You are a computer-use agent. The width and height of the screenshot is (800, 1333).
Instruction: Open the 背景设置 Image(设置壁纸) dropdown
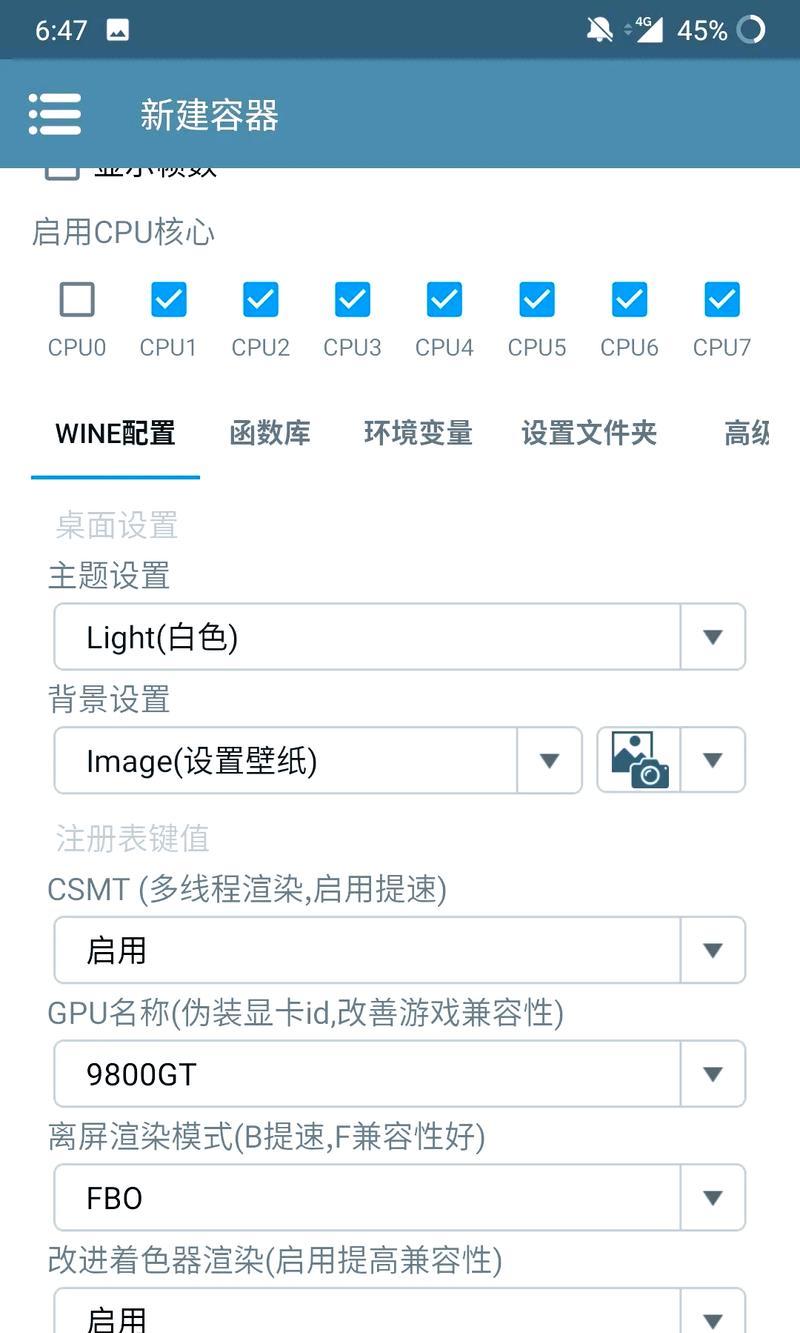point(318,761)
